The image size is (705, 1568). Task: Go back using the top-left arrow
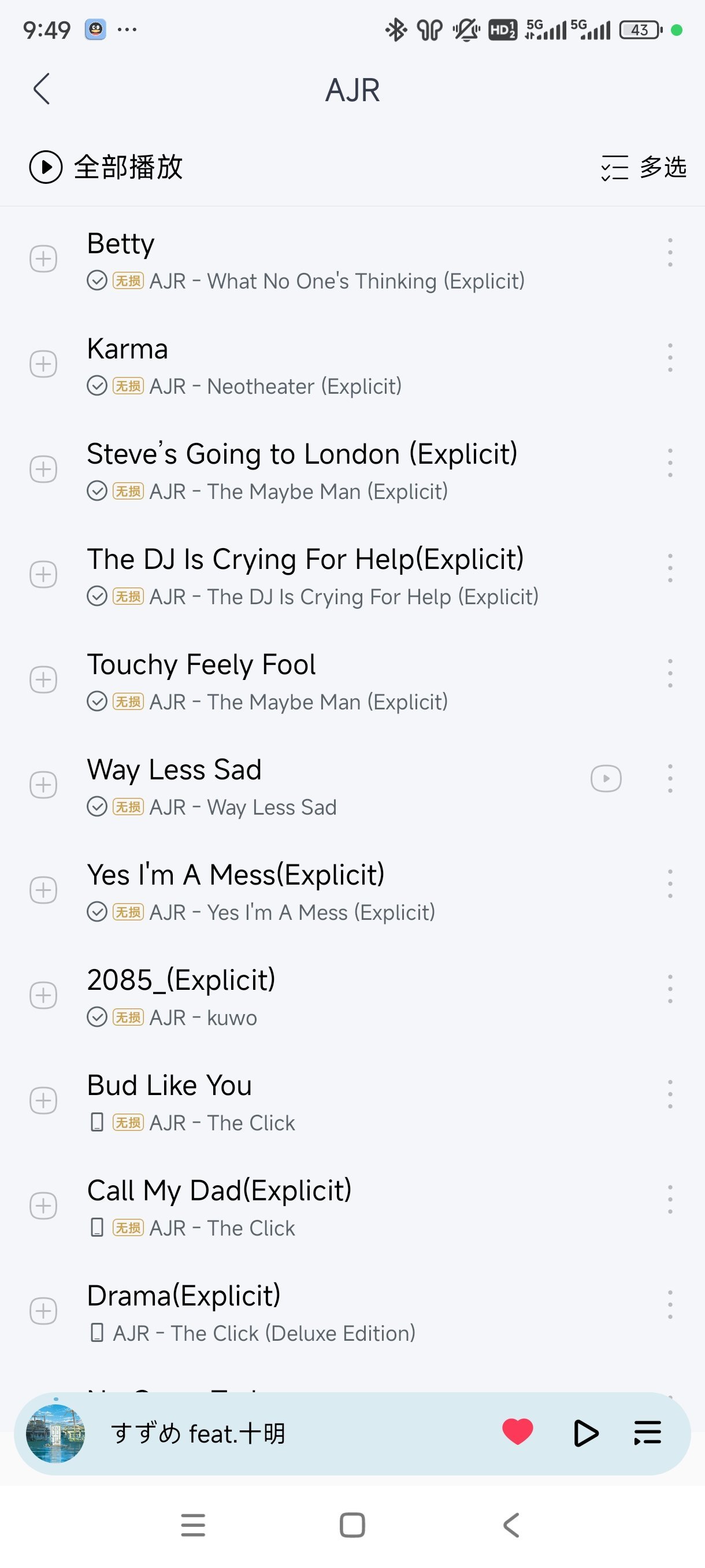[x=42, y=90]
